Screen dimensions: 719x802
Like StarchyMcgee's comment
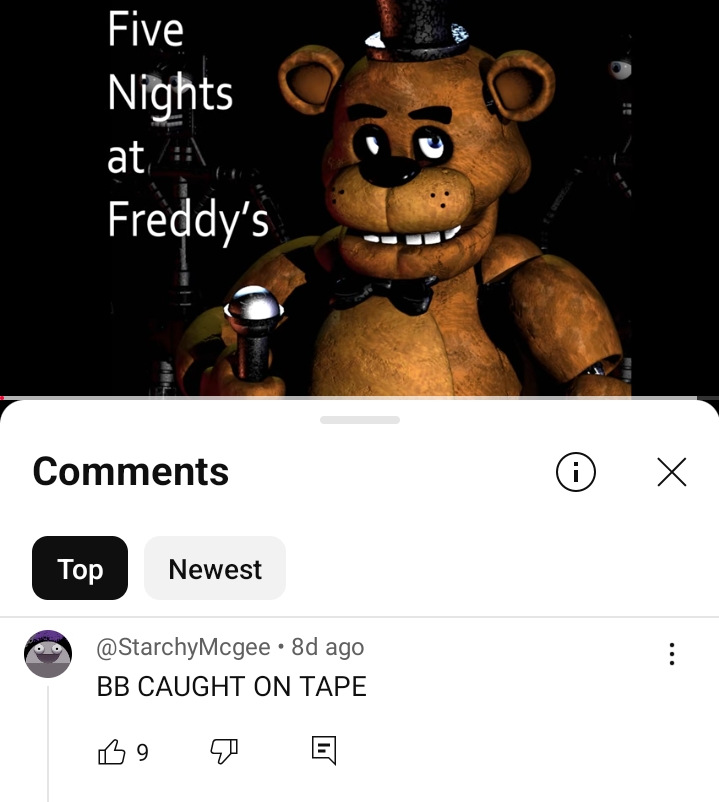click(x=112, y=752)
